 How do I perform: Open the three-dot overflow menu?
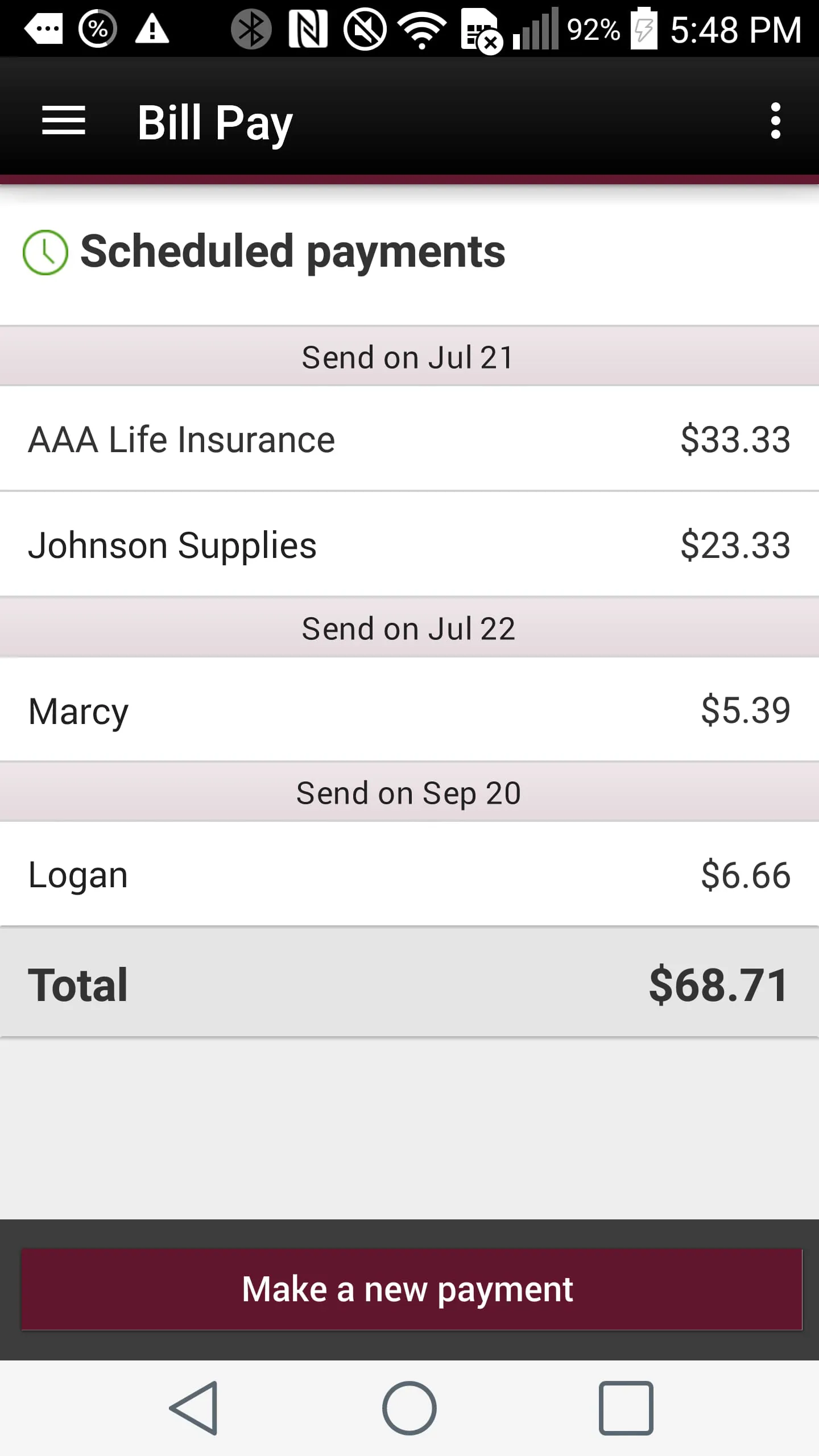point(775,121)
